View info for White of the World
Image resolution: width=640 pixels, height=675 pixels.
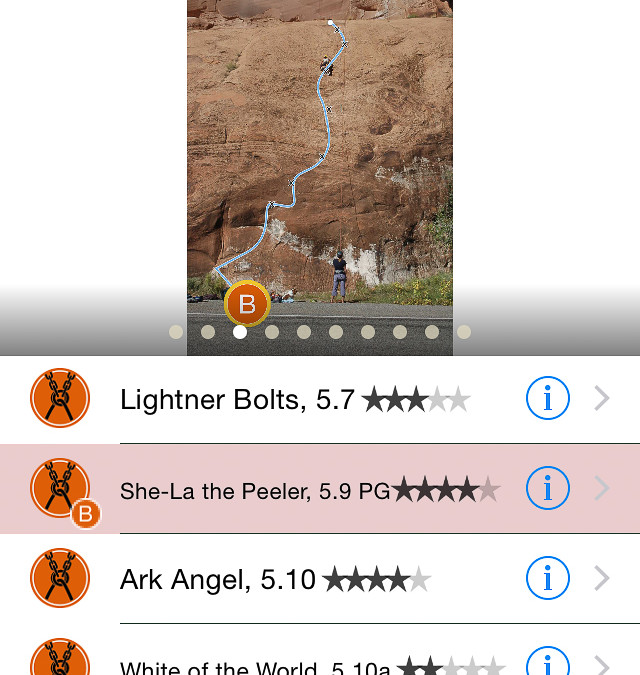pos(547,664)
